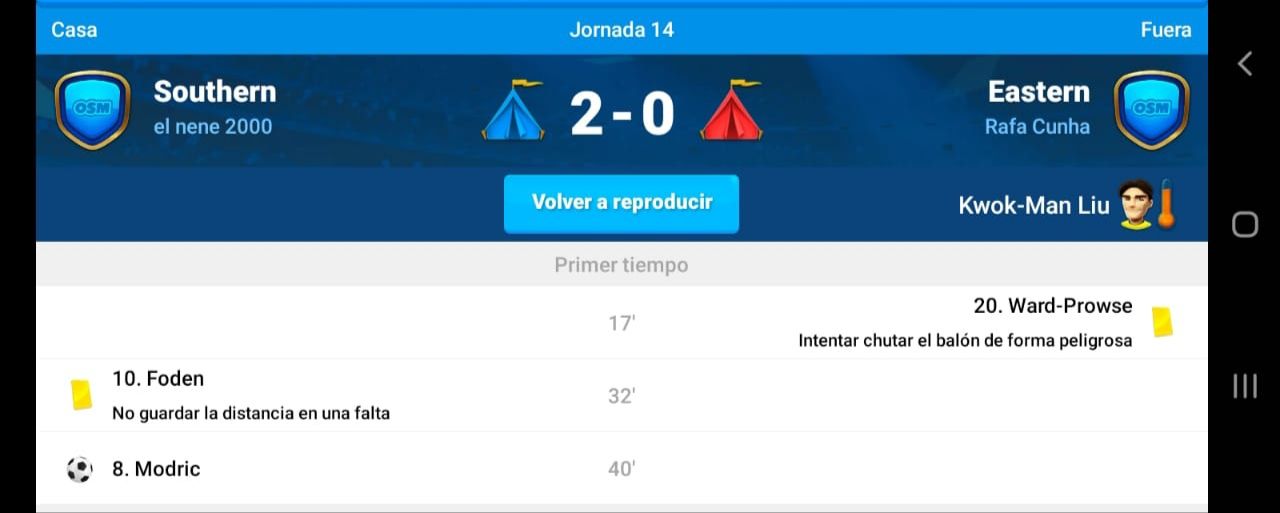This screenshot has height=513, width=1280.
Task: Tap the Volver a reproducir button
Action: pos(621,203)
